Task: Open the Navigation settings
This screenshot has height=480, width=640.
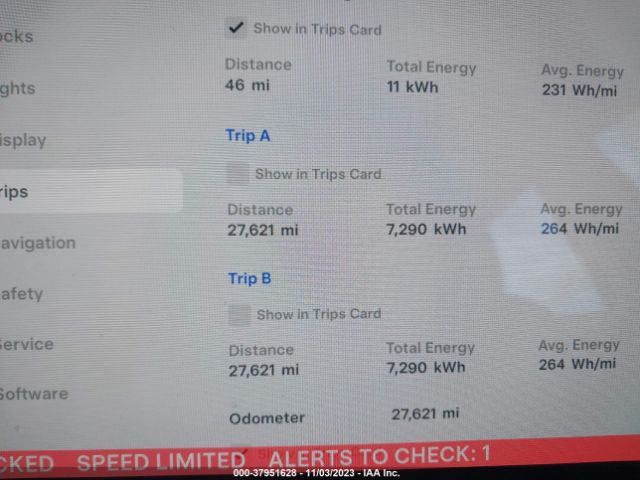Action: point(38,243)
